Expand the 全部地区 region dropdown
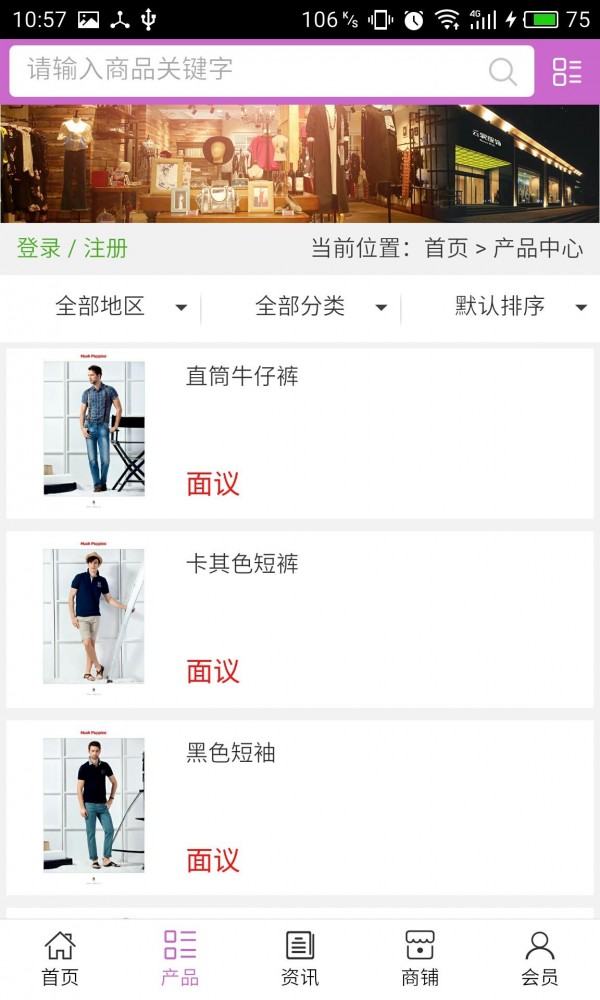The height and width of the screenshot is (1000, 600). pyautogui.click(x=120, y=307)
